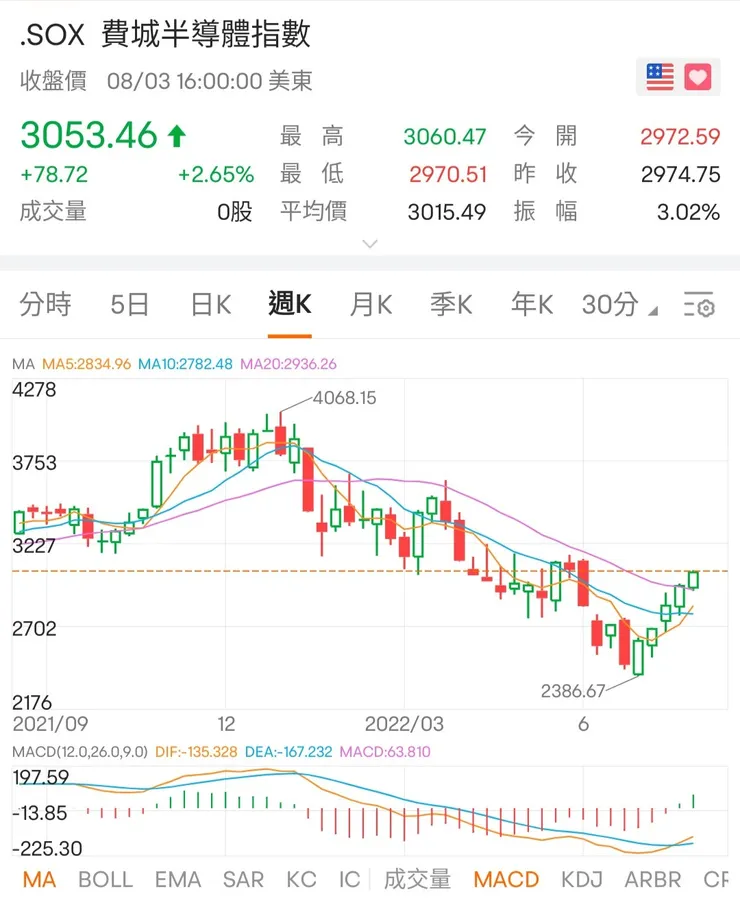The width and height of the screenshot is (740, 898).
Task: Click the US flag market icon
Action: click(659, 77)
